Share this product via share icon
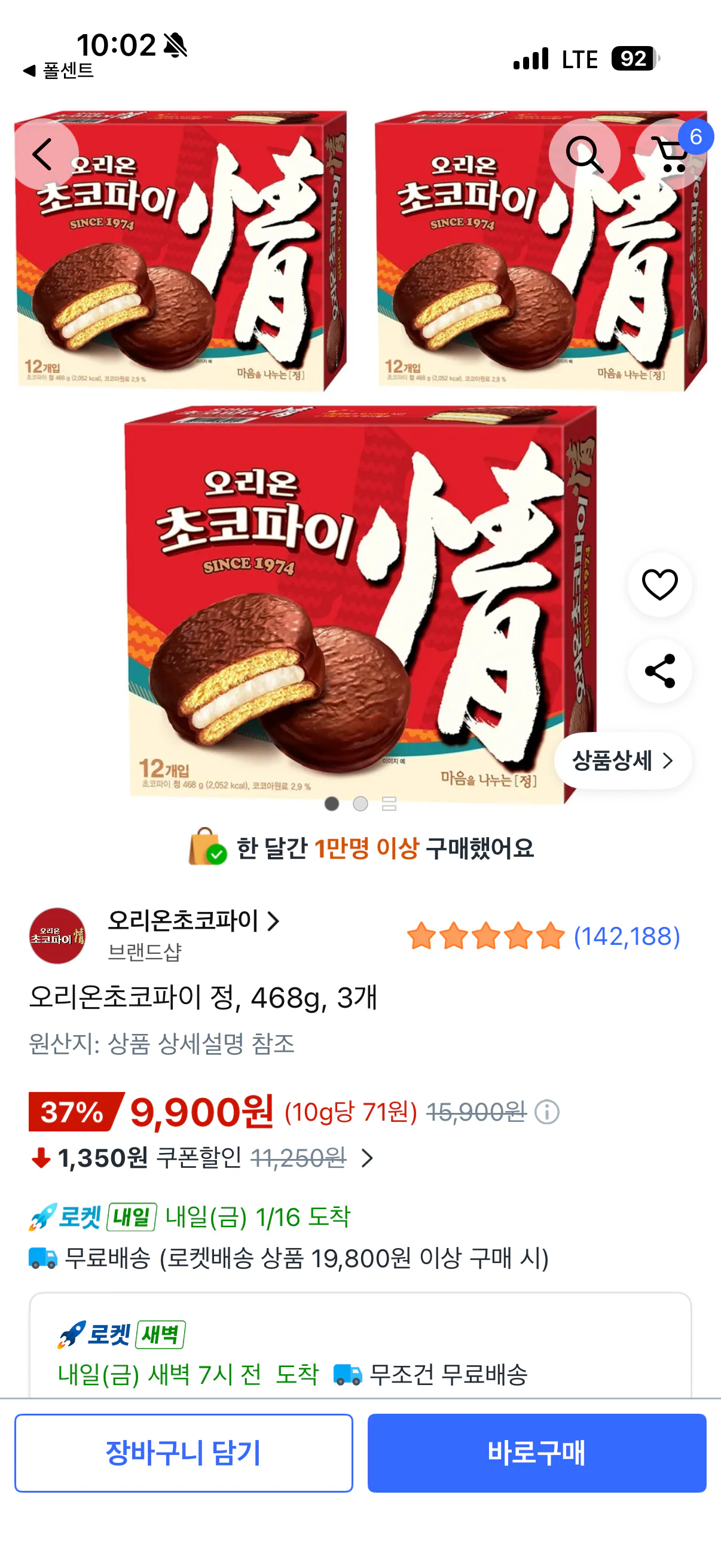Viewport: 721px width, 1568px height. (x=659, y=670)
